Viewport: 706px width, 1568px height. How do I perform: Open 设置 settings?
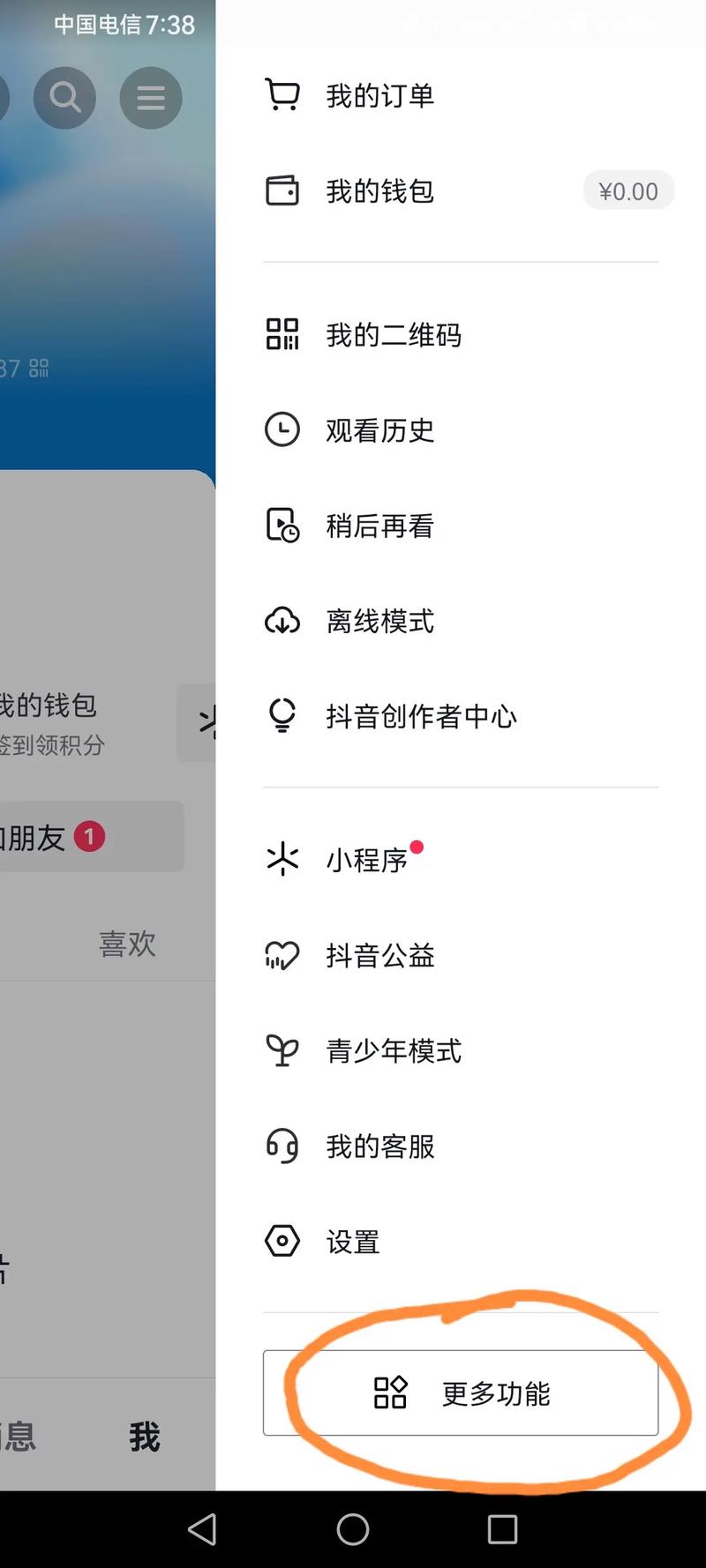[x=353, y=1242]
